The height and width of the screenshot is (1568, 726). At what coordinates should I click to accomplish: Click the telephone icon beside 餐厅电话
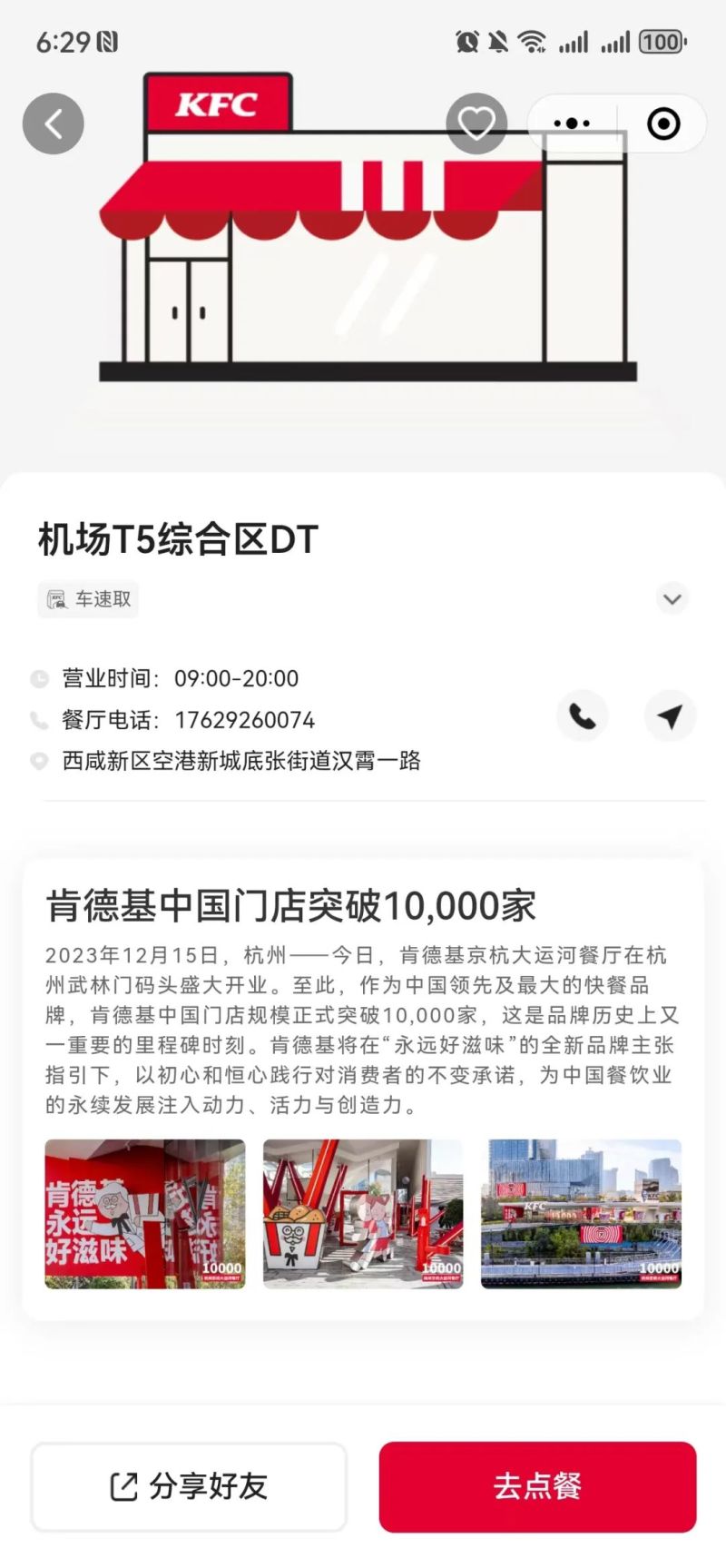38,719
